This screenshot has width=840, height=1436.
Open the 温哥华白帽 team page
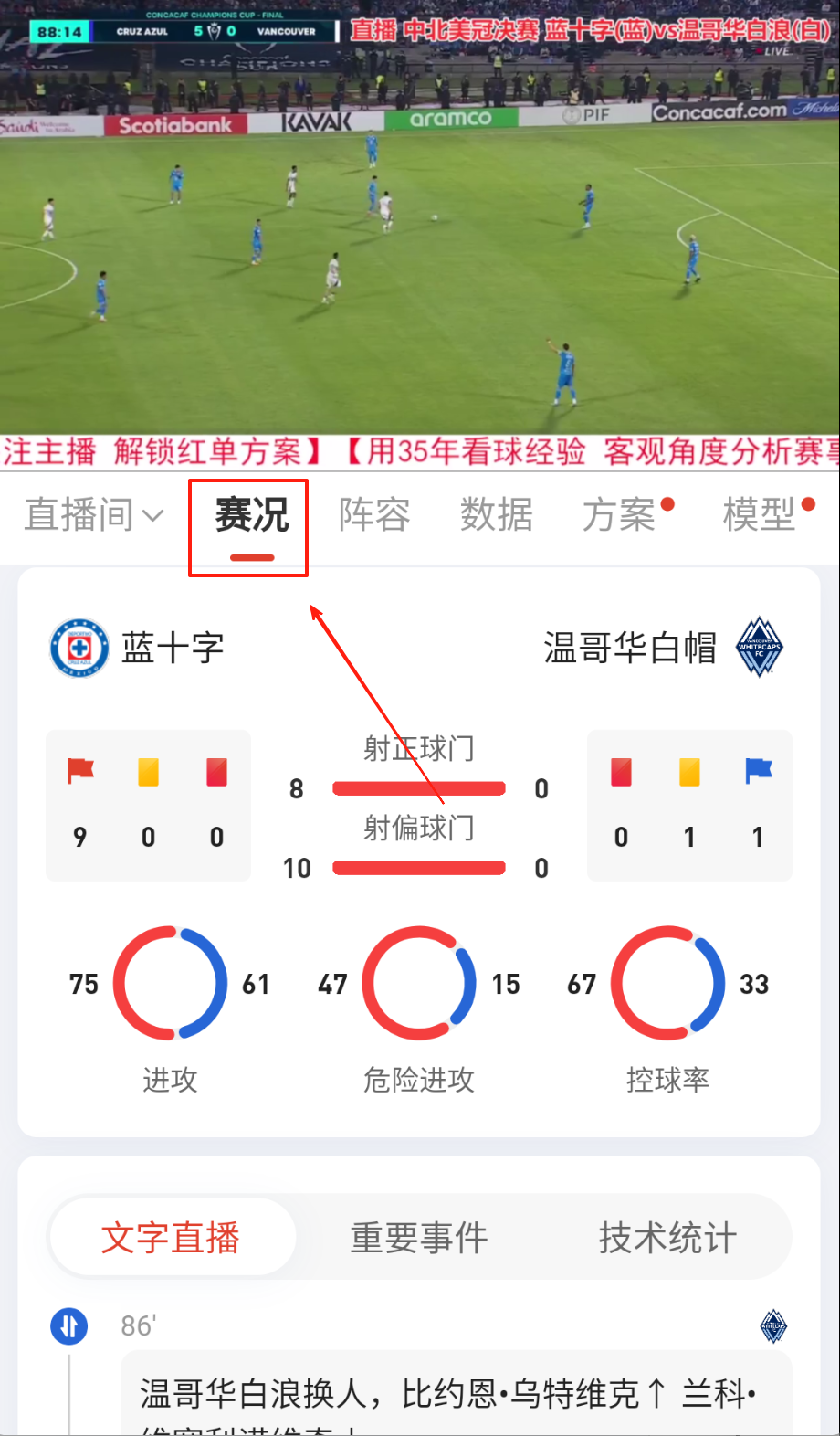point(663,648)
